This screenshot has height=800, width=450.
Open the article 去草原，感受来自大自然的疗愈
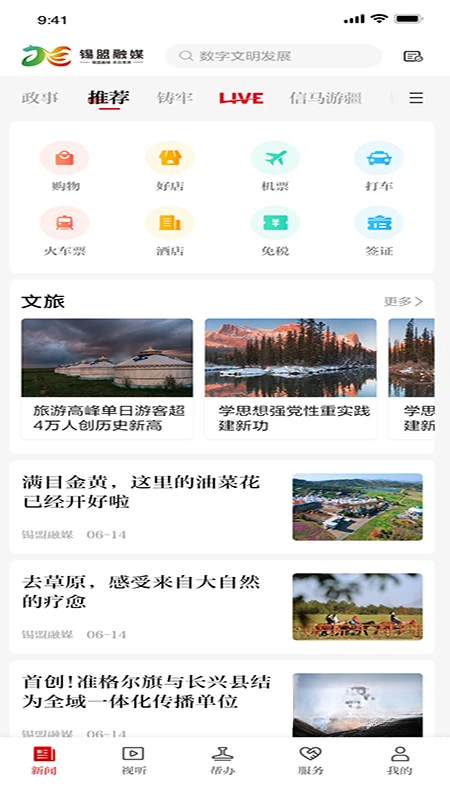[222, 607]
